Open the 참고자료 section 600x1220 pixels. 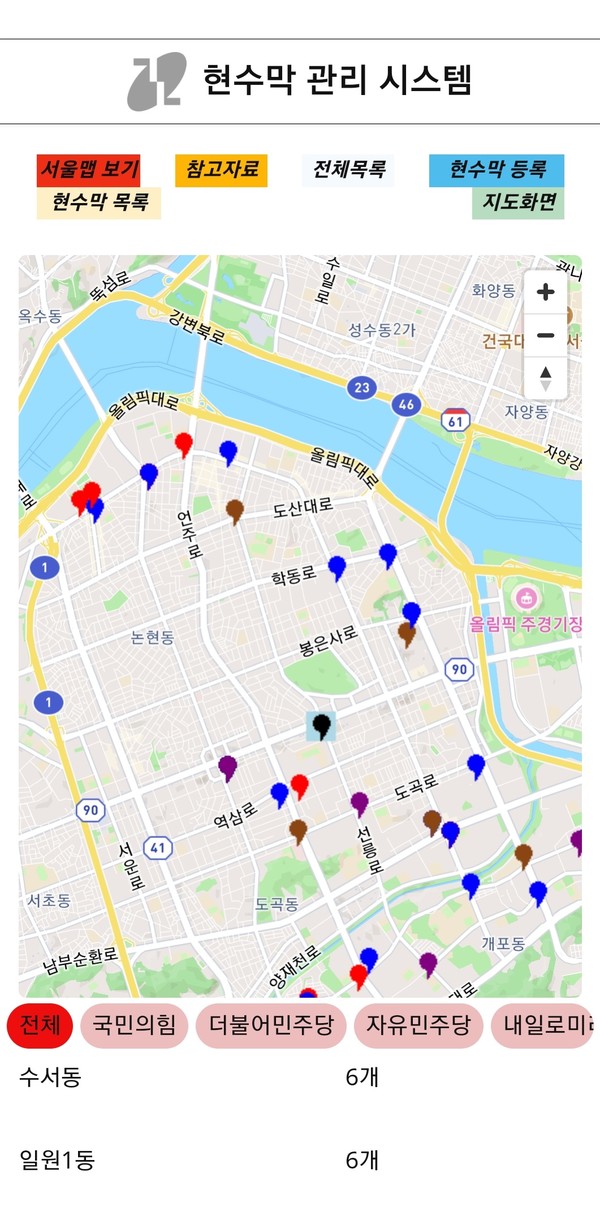pos(221,170)
